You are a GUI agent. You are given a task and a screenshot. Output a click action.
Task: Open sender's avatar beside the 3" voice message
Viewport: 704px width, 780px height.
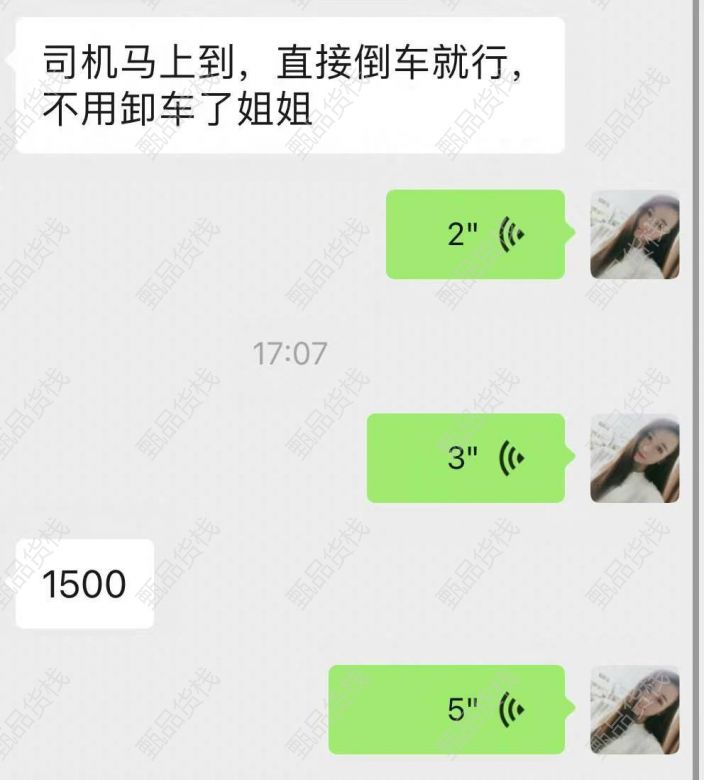(x=635, y=459)
